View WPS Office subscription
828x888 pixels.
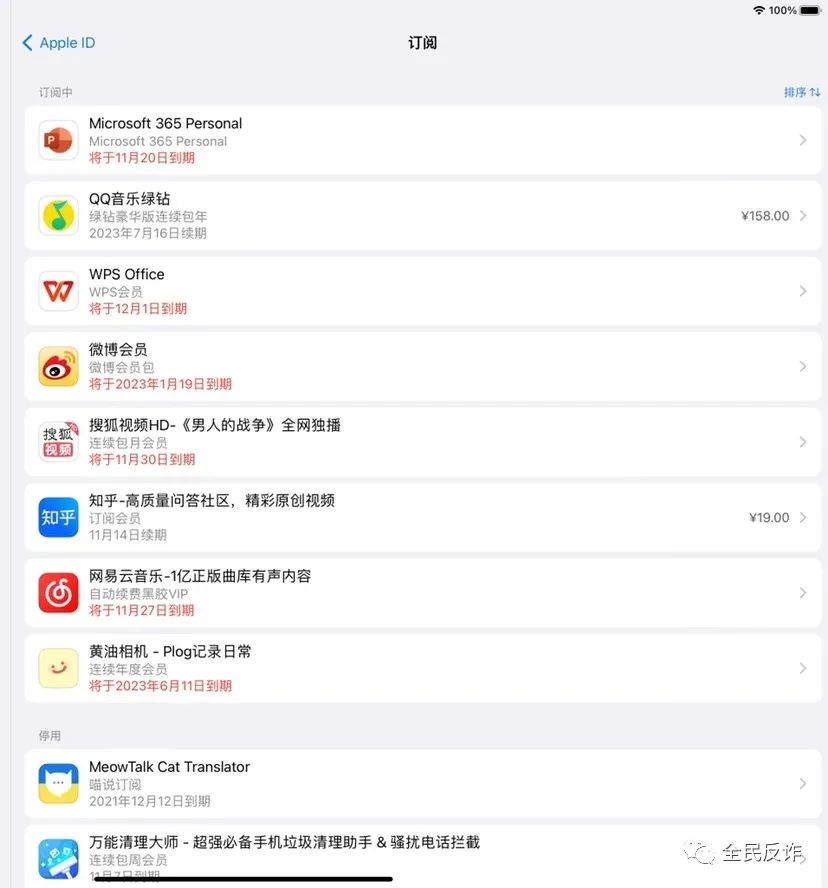coord(422,291)
